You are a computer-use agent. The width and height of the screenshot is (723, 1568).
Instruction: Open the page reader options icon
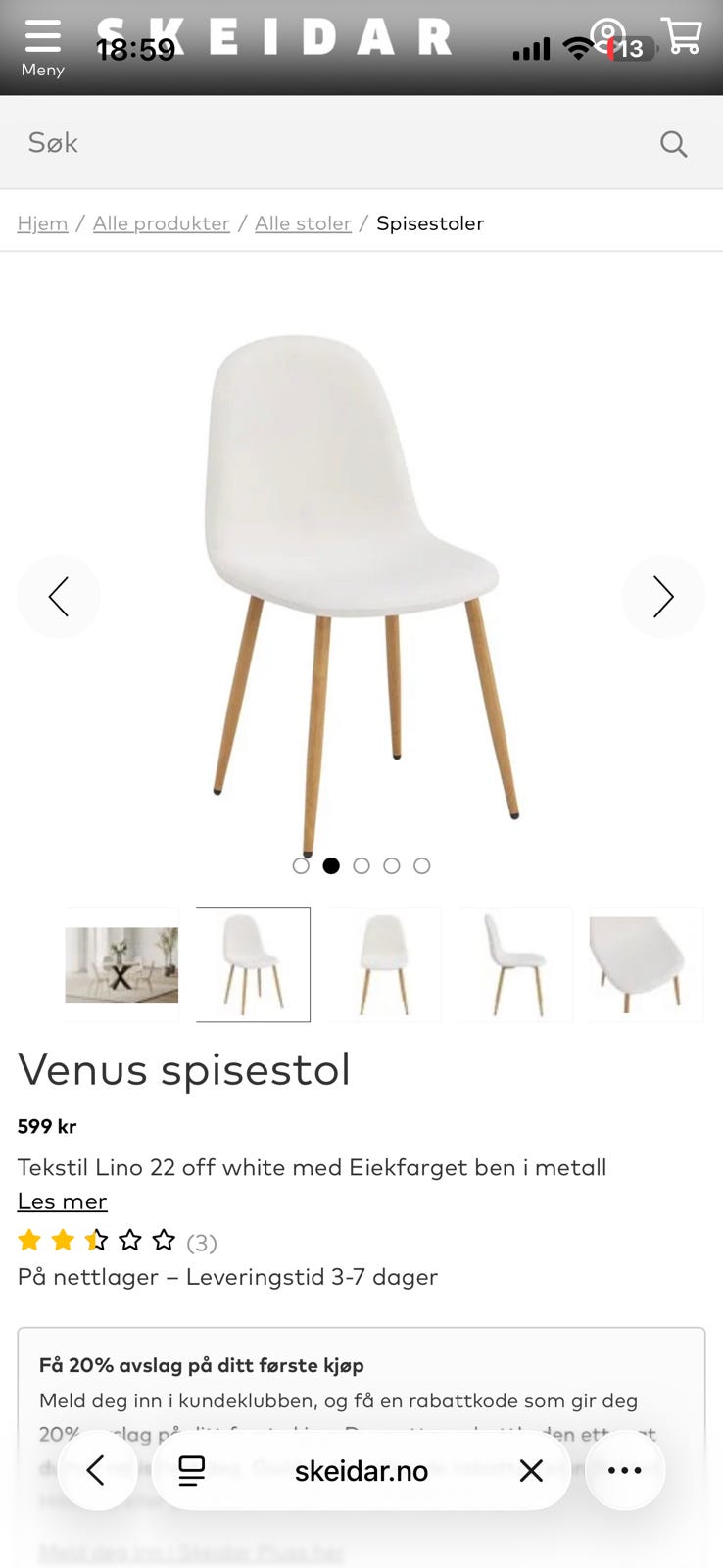tap(192, 1470)
